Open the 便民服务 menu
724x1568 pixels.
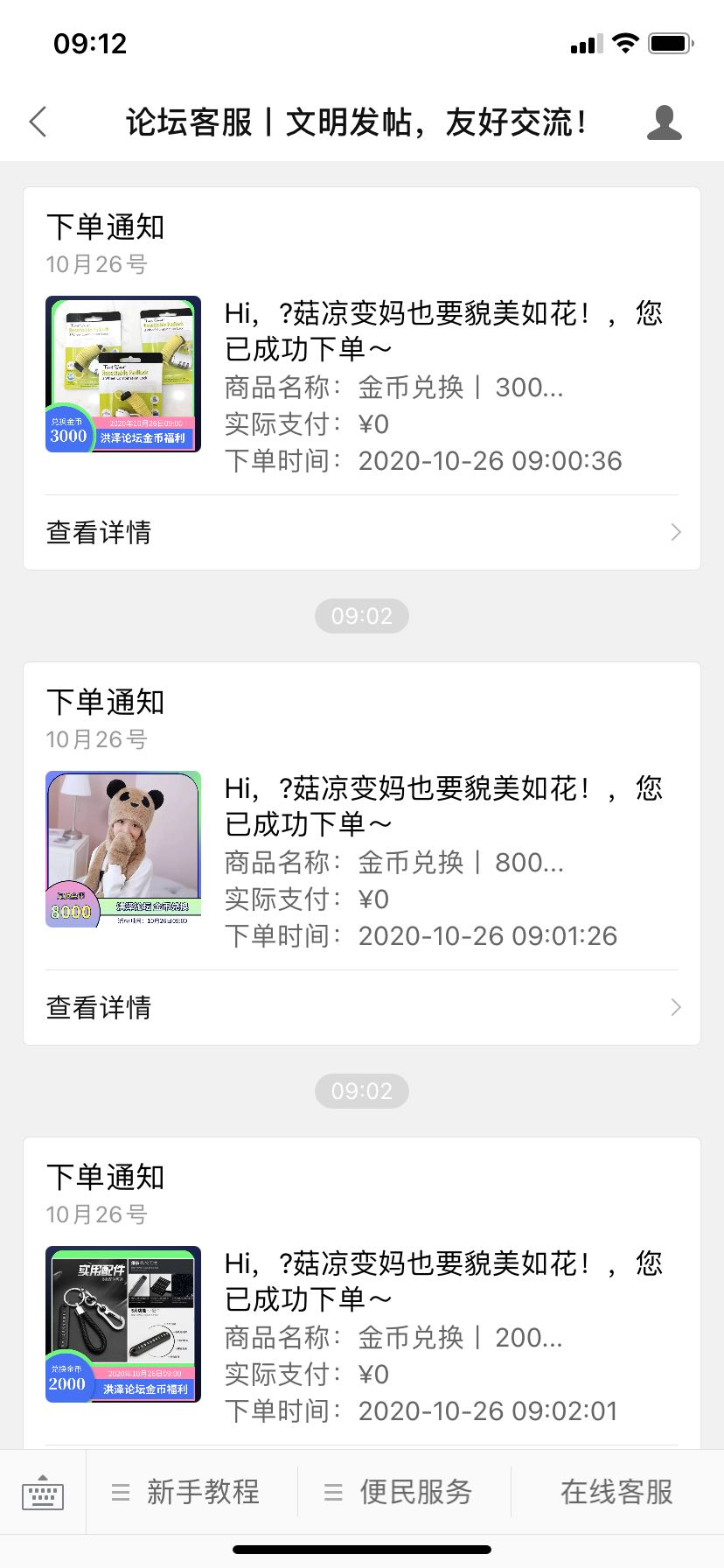pos(405,1492)
